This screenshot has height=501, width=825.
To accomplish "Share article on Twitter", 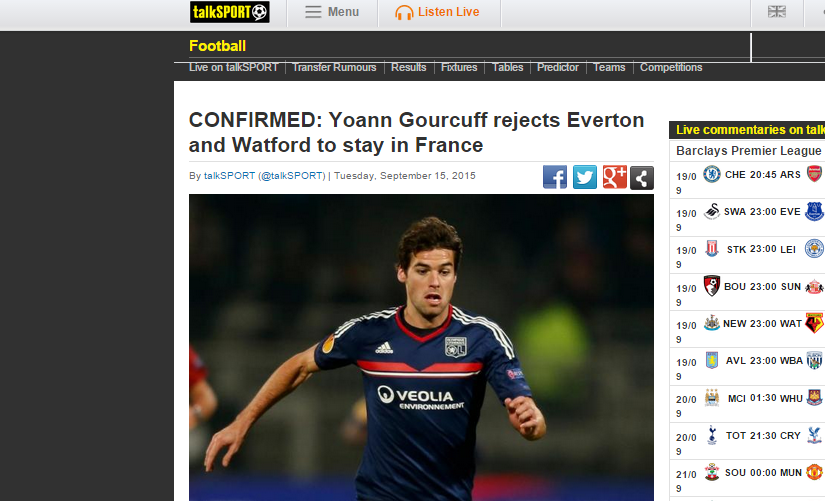I will click(584, 177).
